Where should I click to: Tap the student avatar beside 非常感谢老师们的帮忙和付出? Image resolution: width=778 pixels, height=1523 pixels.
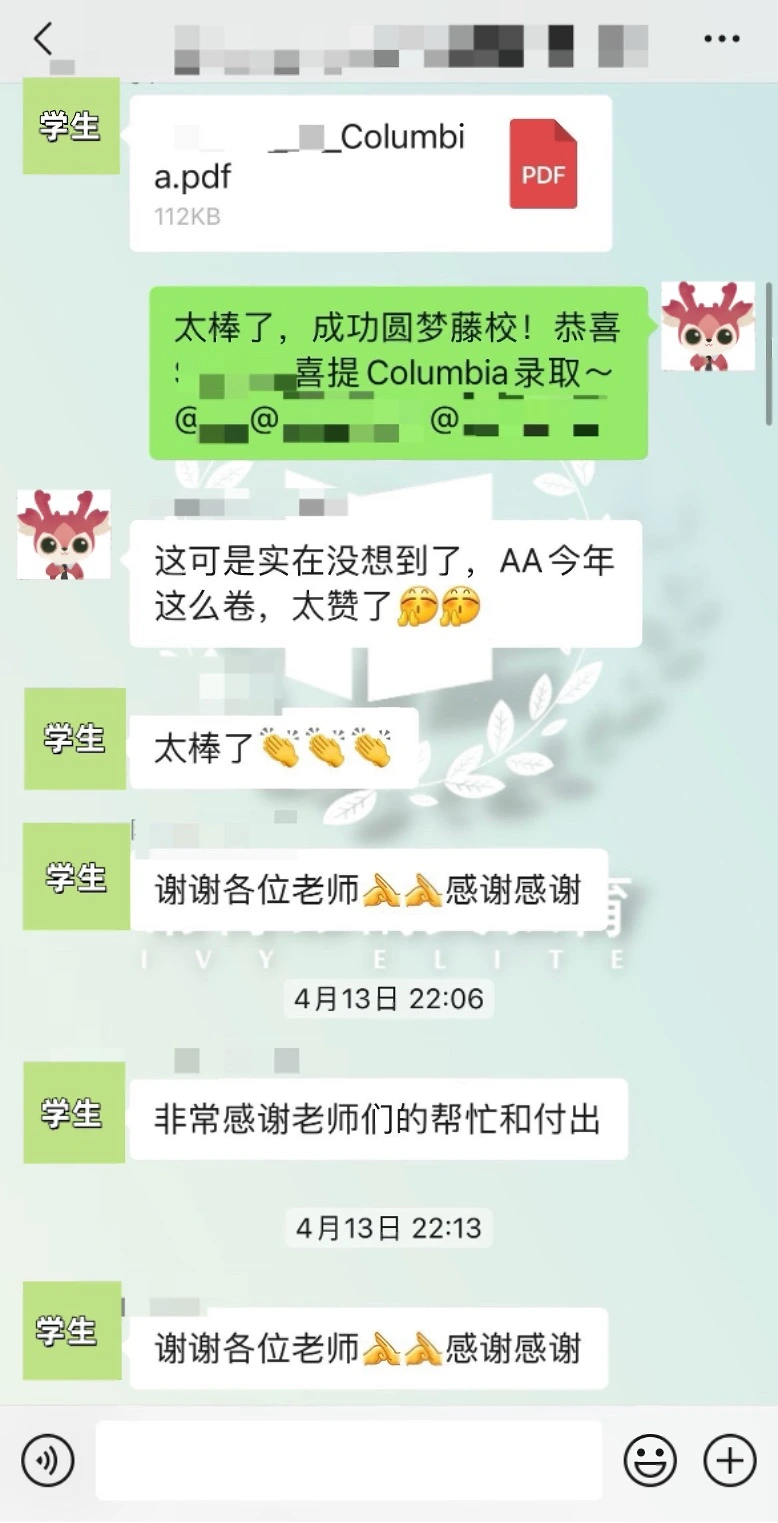[74, 1112]
